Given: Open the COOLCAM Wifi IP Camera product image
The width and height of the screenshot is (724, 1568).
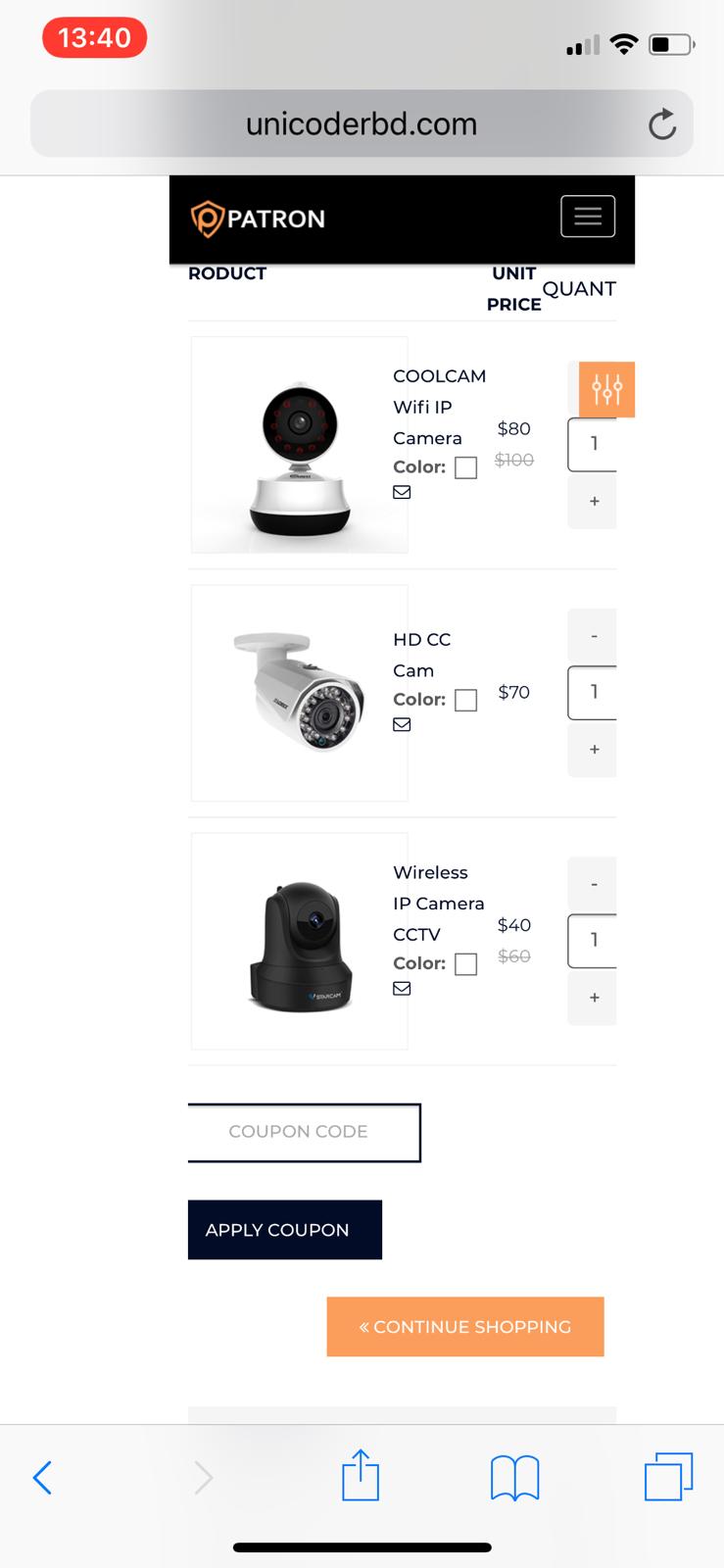Looking at the screenshot, I should pos(299,446).
